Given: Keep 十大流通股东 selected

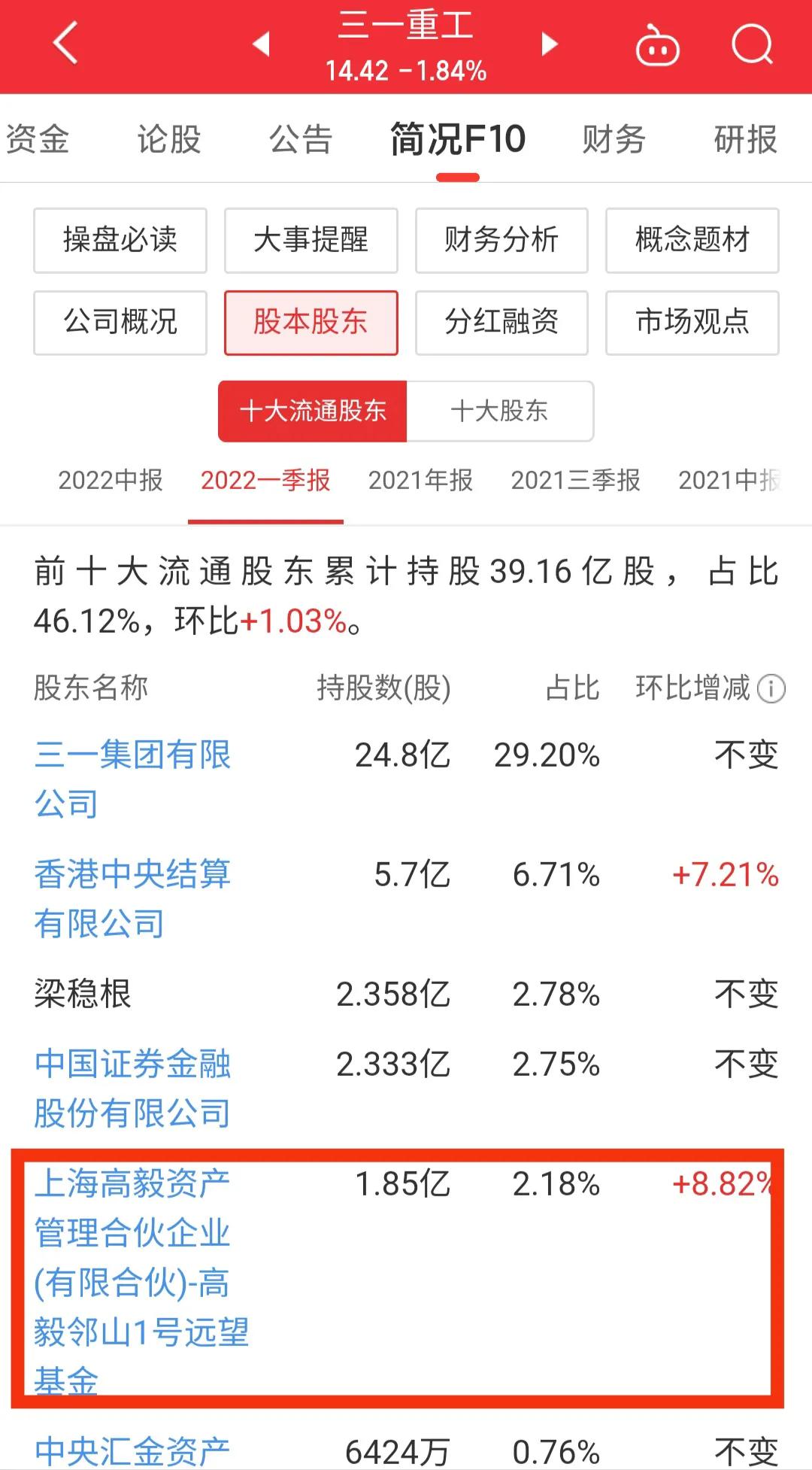Looking at the screenshot, I should tap(311, 411).
